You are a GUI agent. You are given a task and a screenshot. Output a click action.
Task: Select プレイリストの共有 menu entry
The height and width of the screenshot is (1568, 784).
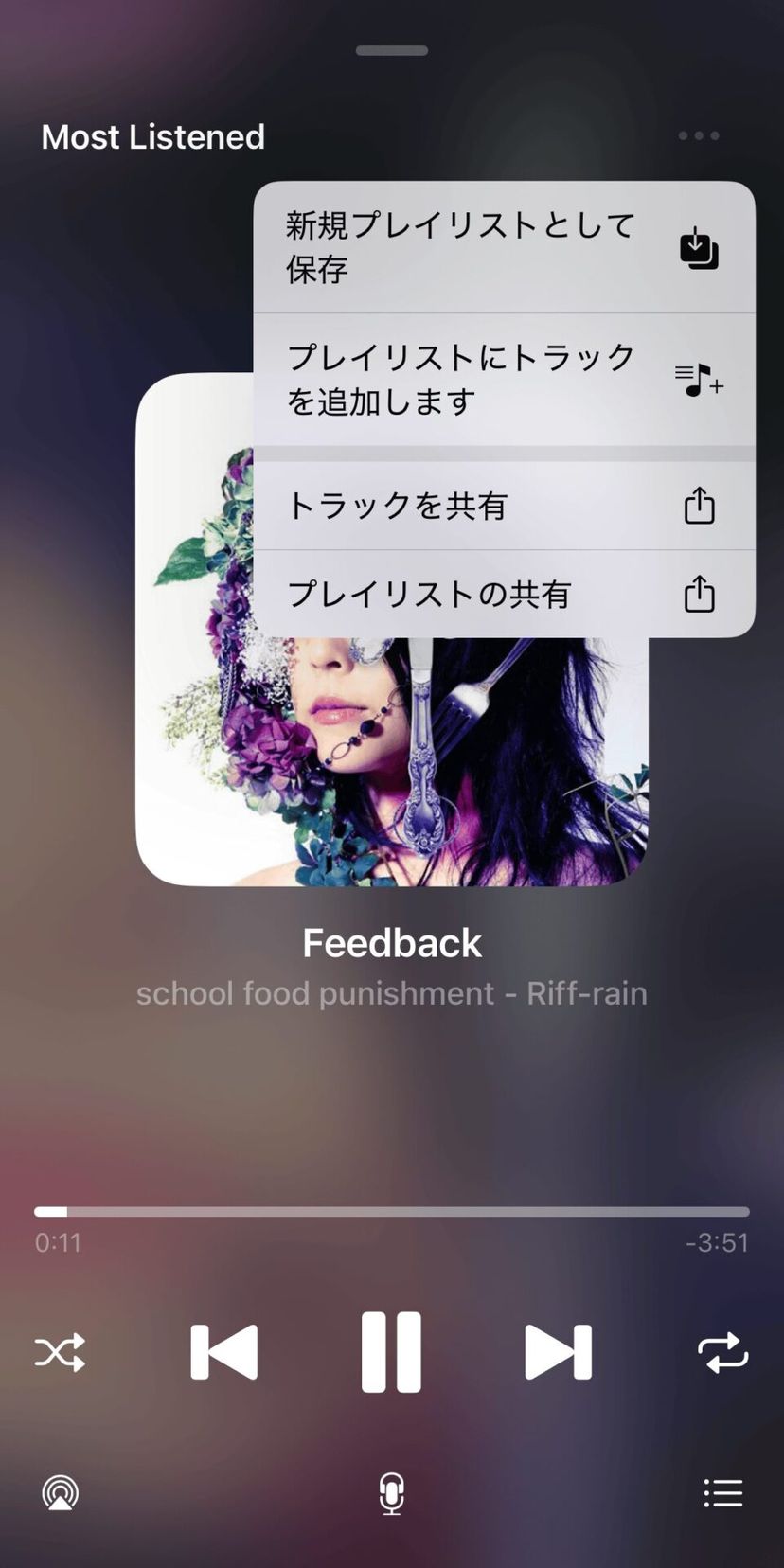point(429,594)
